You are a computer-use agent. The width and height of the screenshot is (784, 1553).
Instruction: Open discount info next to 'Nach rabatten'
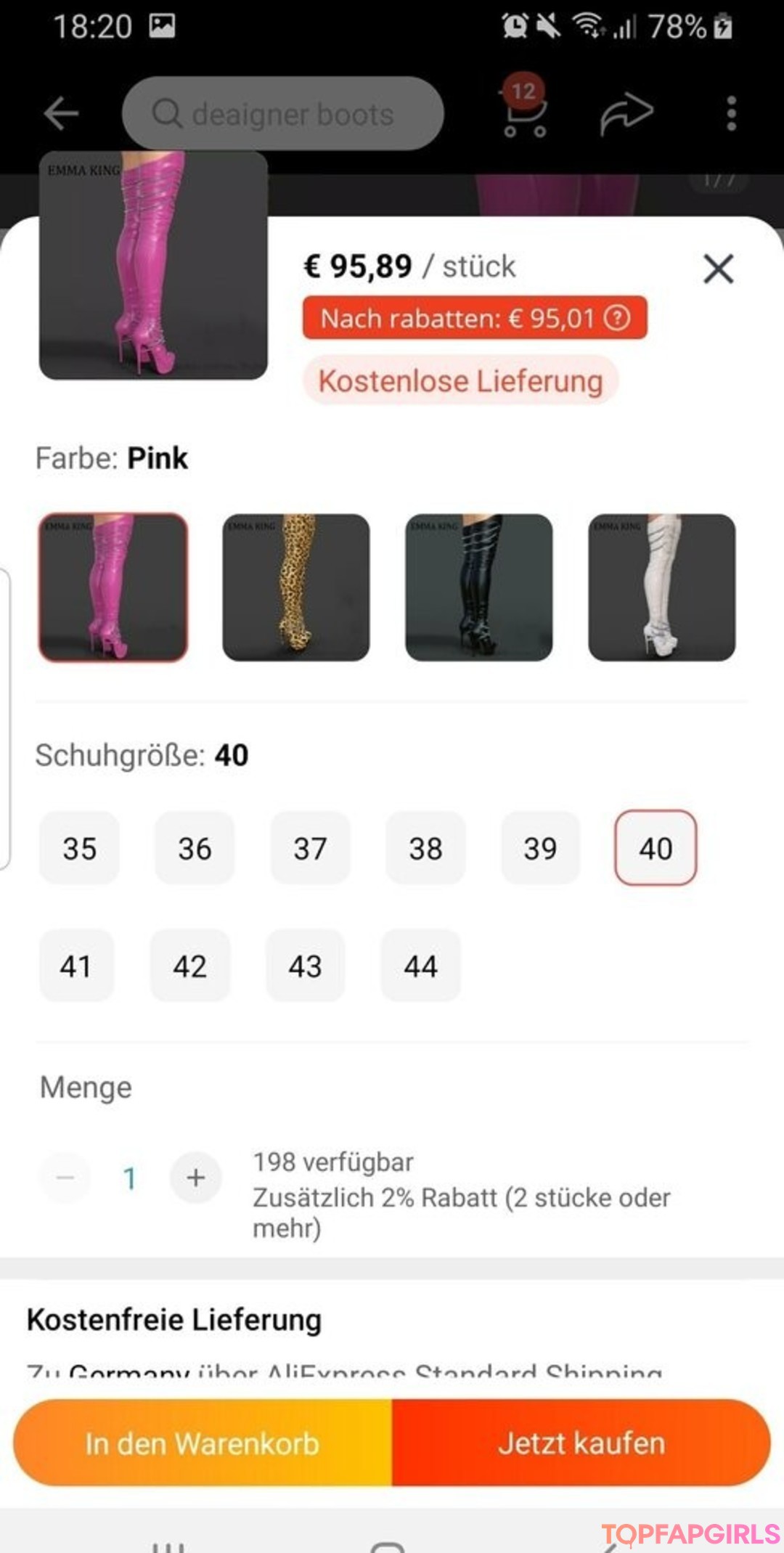point(618,318)
